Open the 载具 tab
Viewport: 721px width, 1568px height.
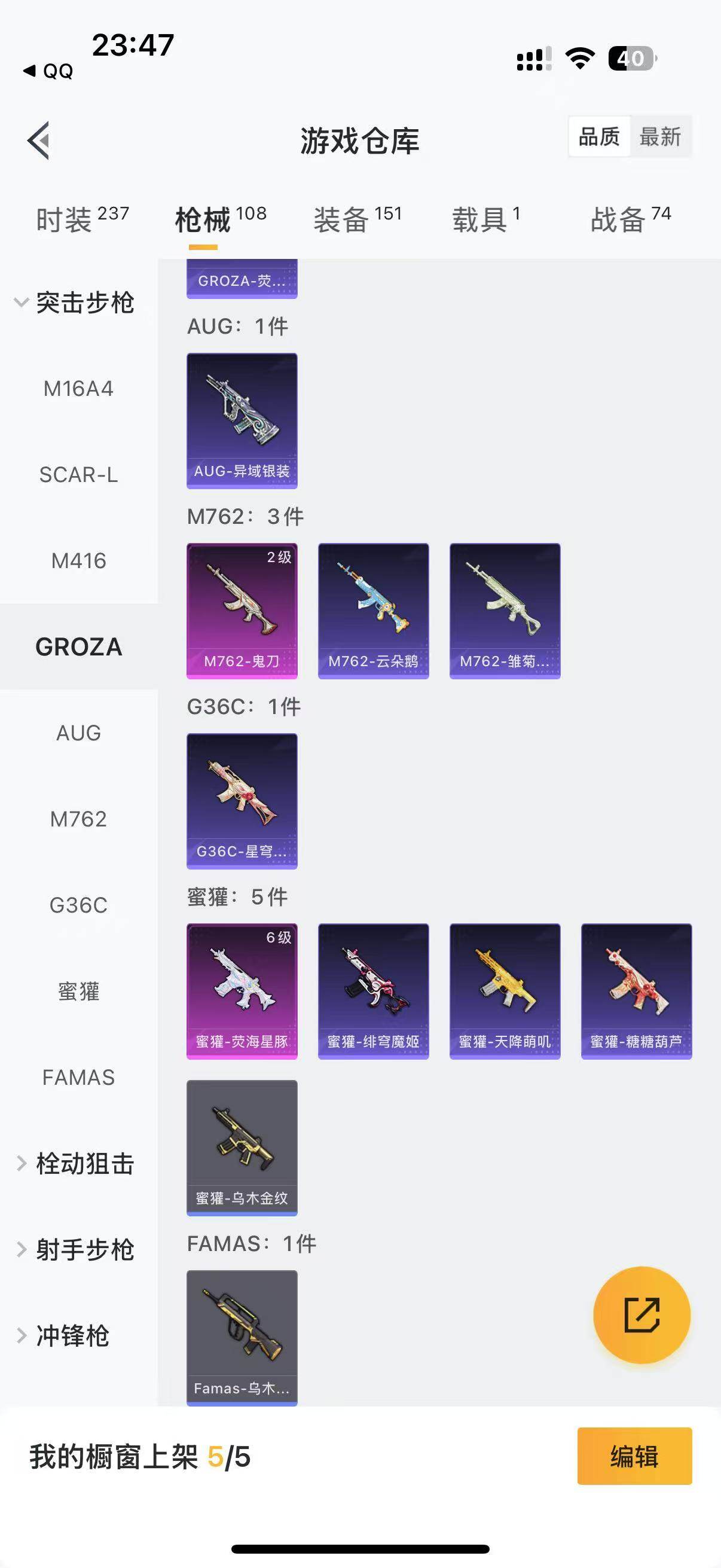point(485,218)
